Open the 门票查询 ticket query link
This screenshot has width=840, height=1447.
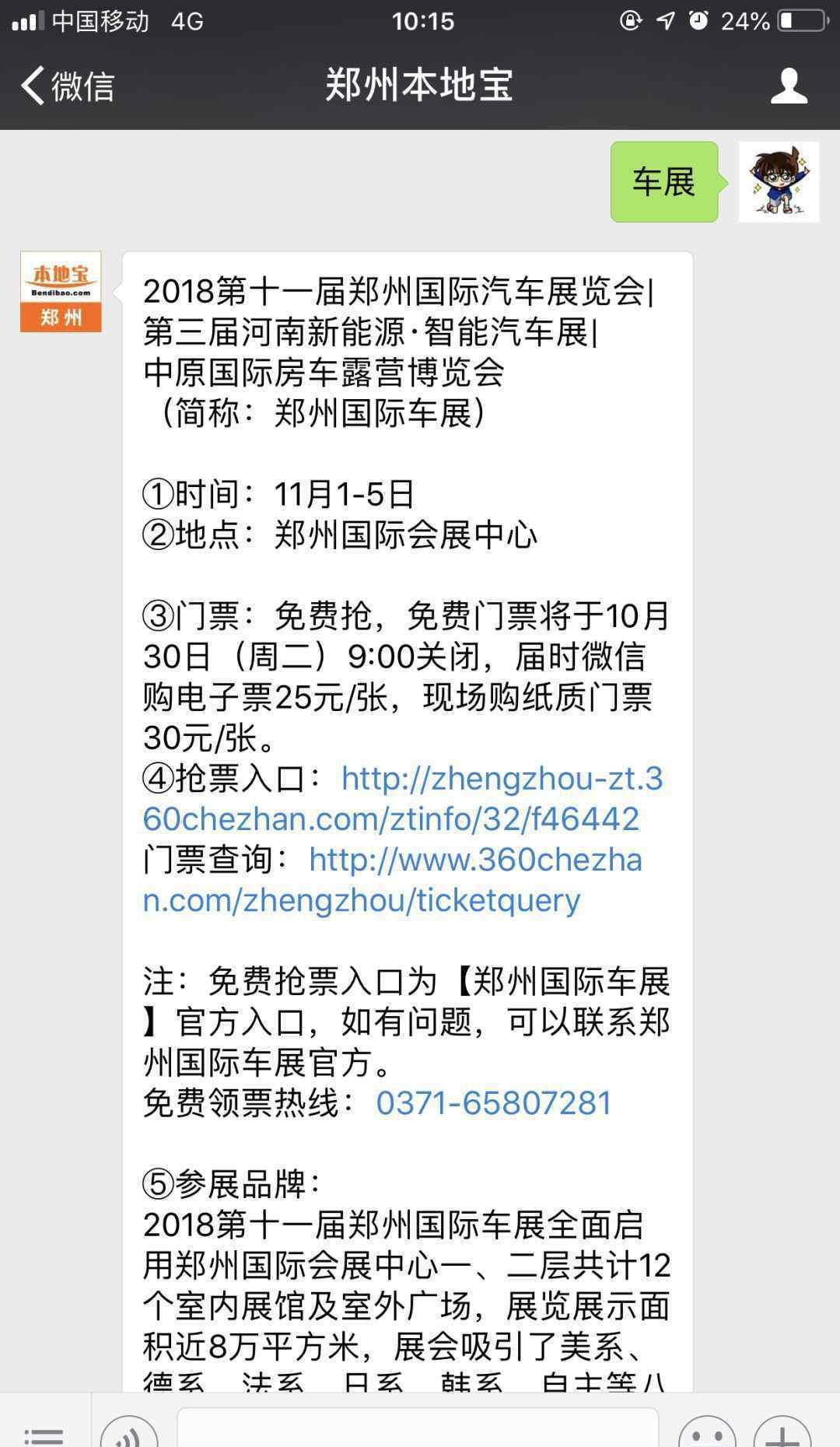pos(393,880)
